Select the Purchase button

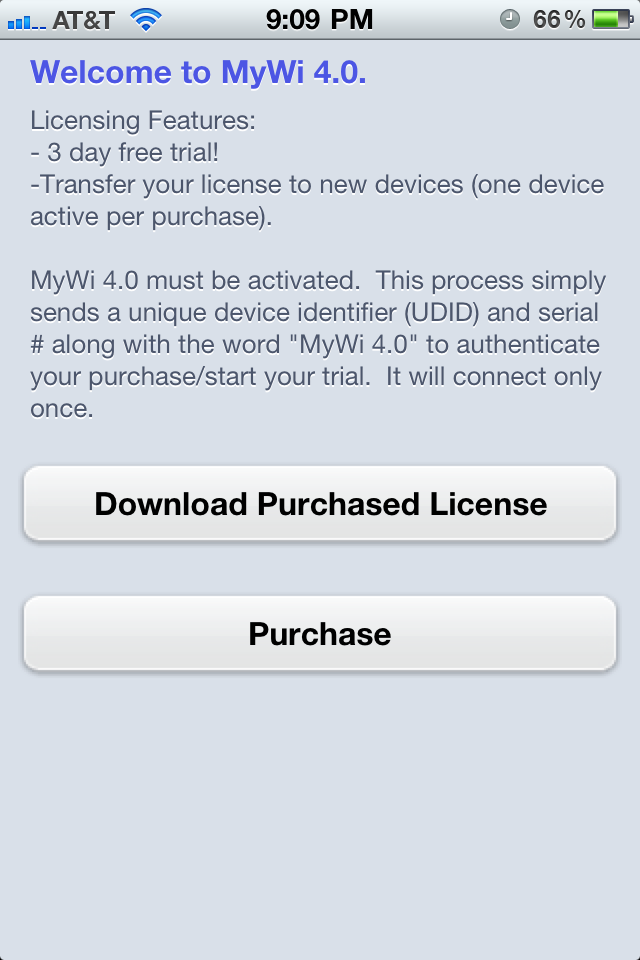(320, 633)
